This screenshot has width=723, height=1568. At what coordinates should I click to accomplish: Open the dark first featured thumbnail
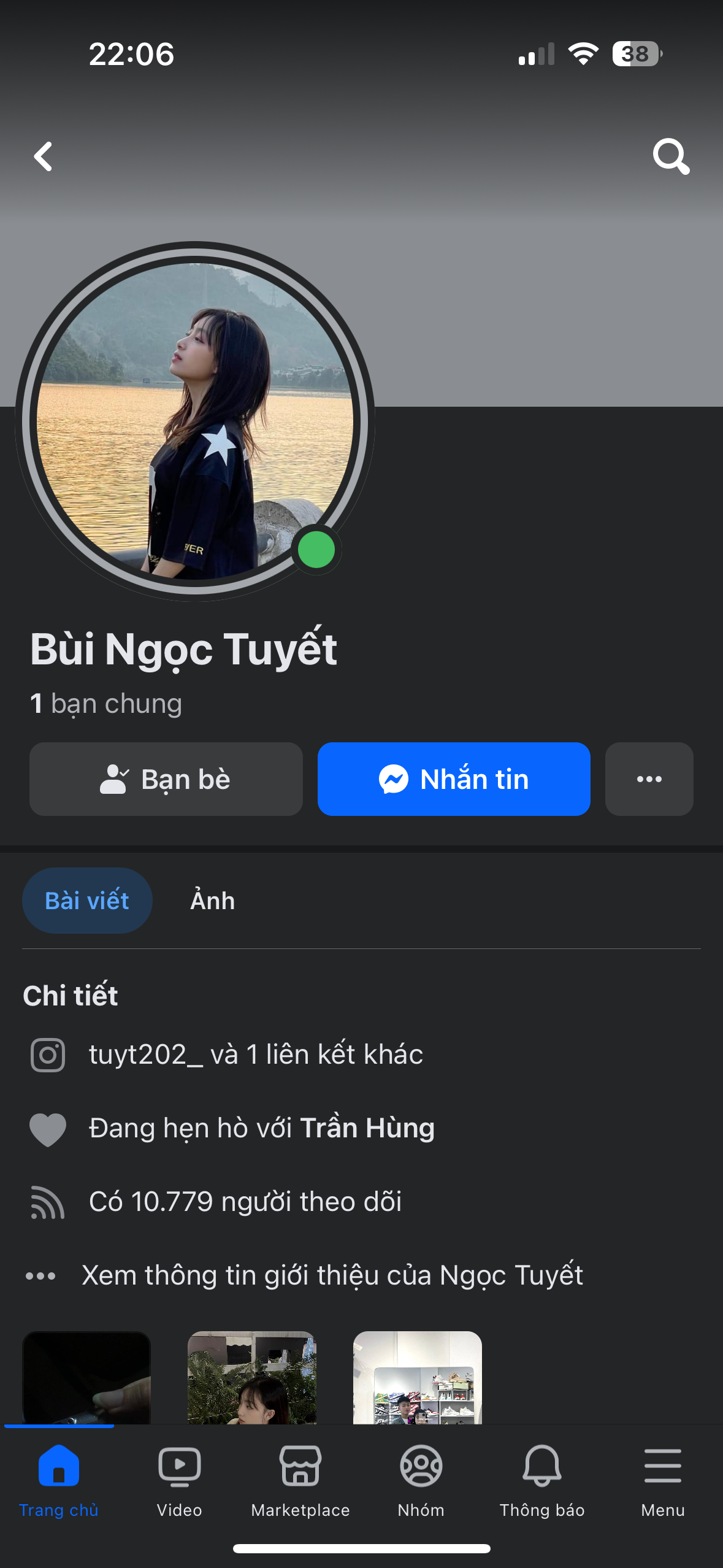[x=86, y=1377]
